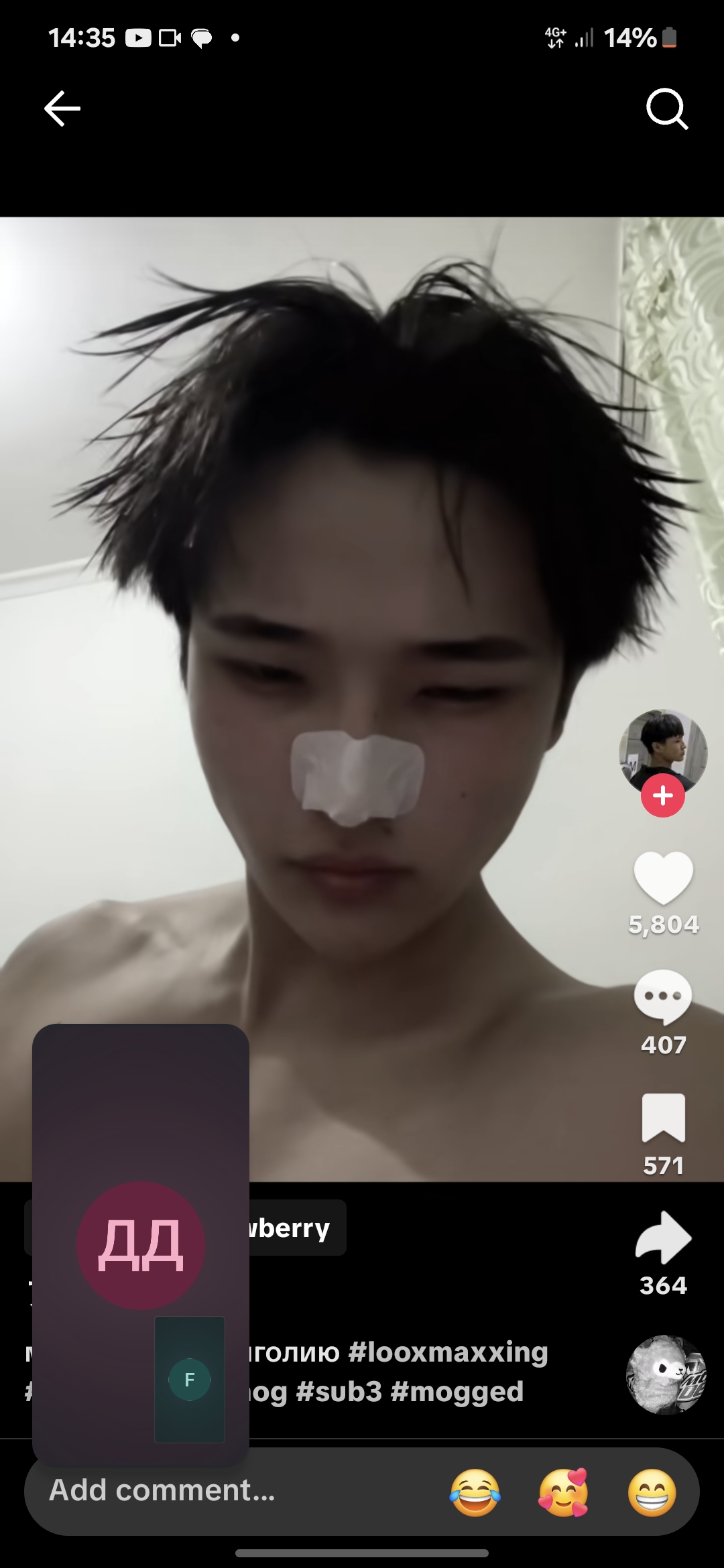Go back using the top-left arrow
724x1568 pixels.
click(62, 109)
